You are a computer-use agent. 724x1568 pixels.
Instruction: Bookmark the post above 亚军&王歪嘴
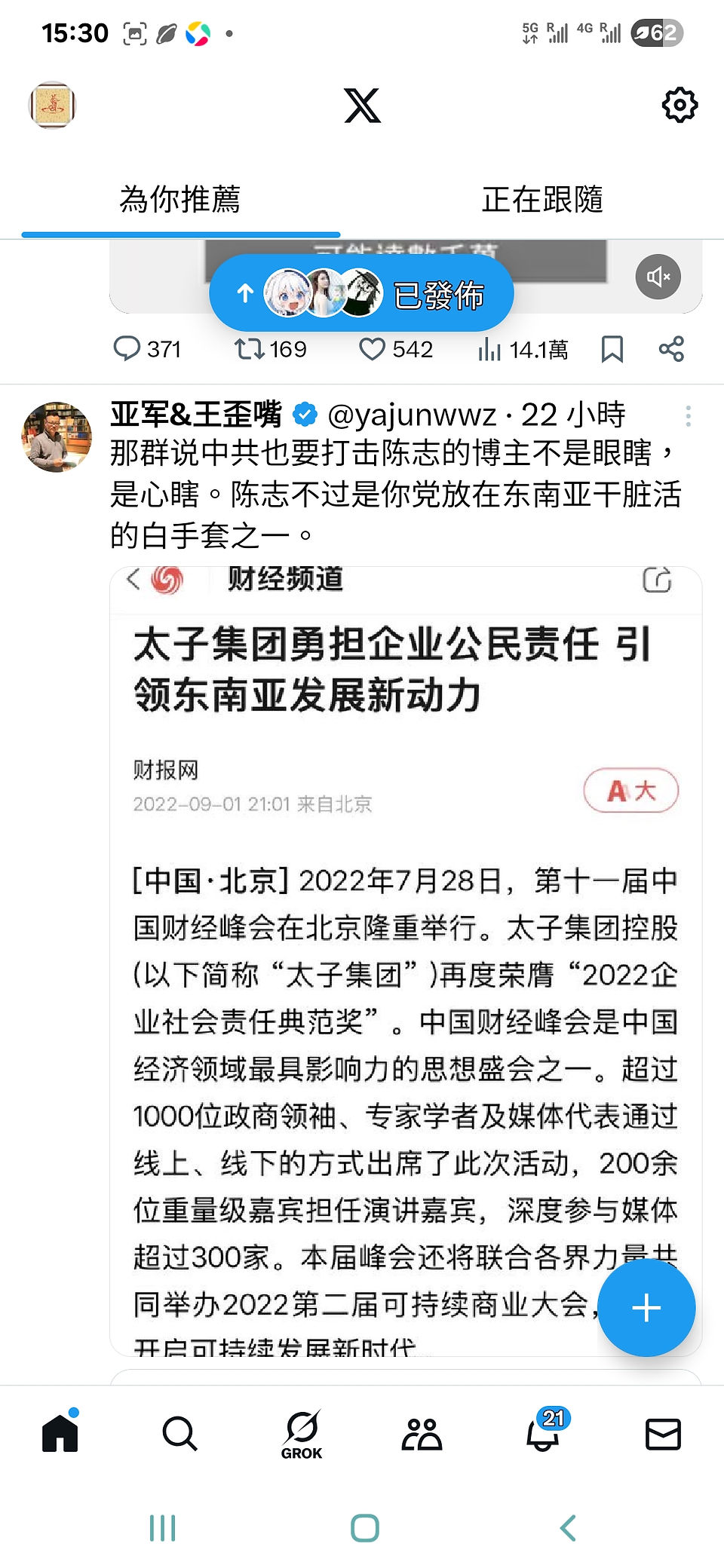612,349
